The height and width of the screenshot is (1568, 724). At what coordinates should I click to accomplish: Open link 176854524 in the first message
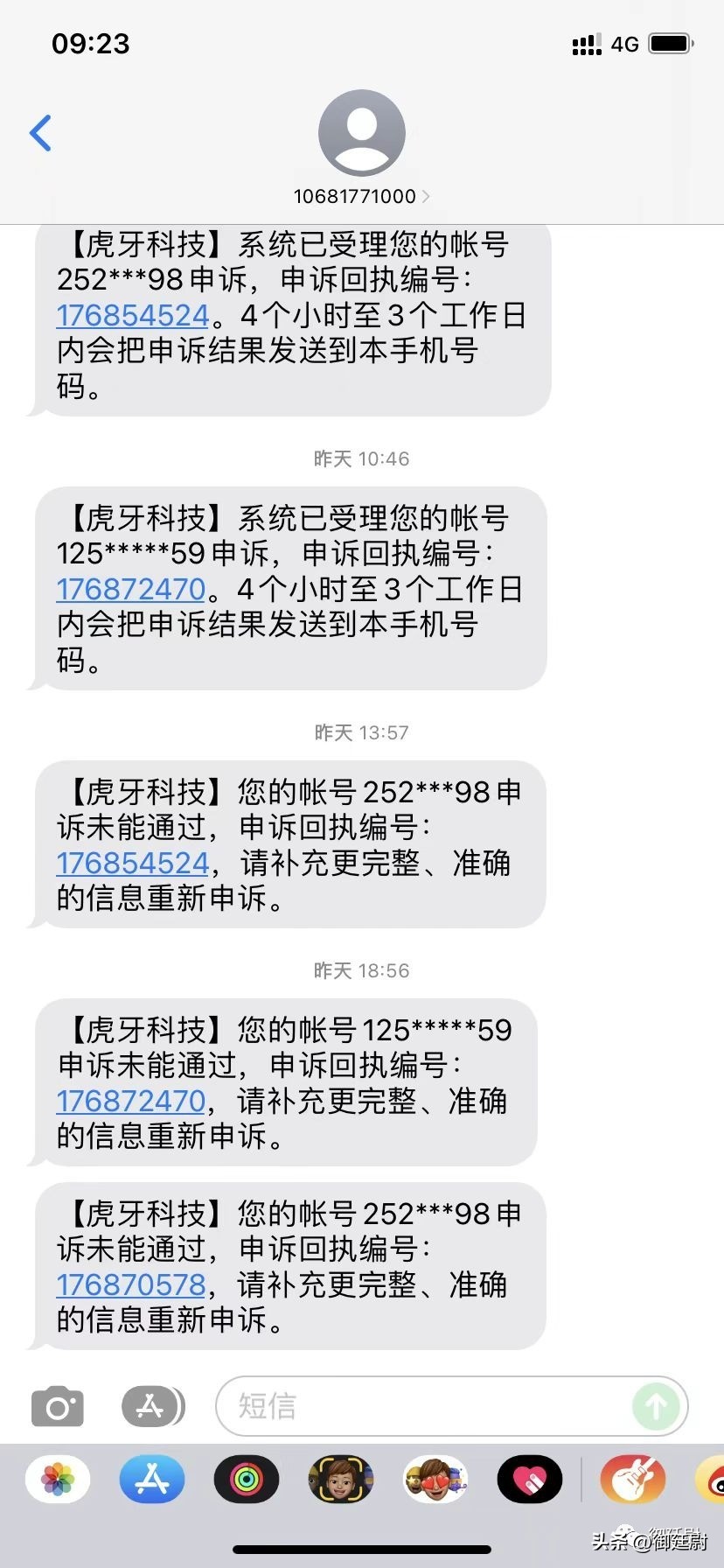point(131,314)
